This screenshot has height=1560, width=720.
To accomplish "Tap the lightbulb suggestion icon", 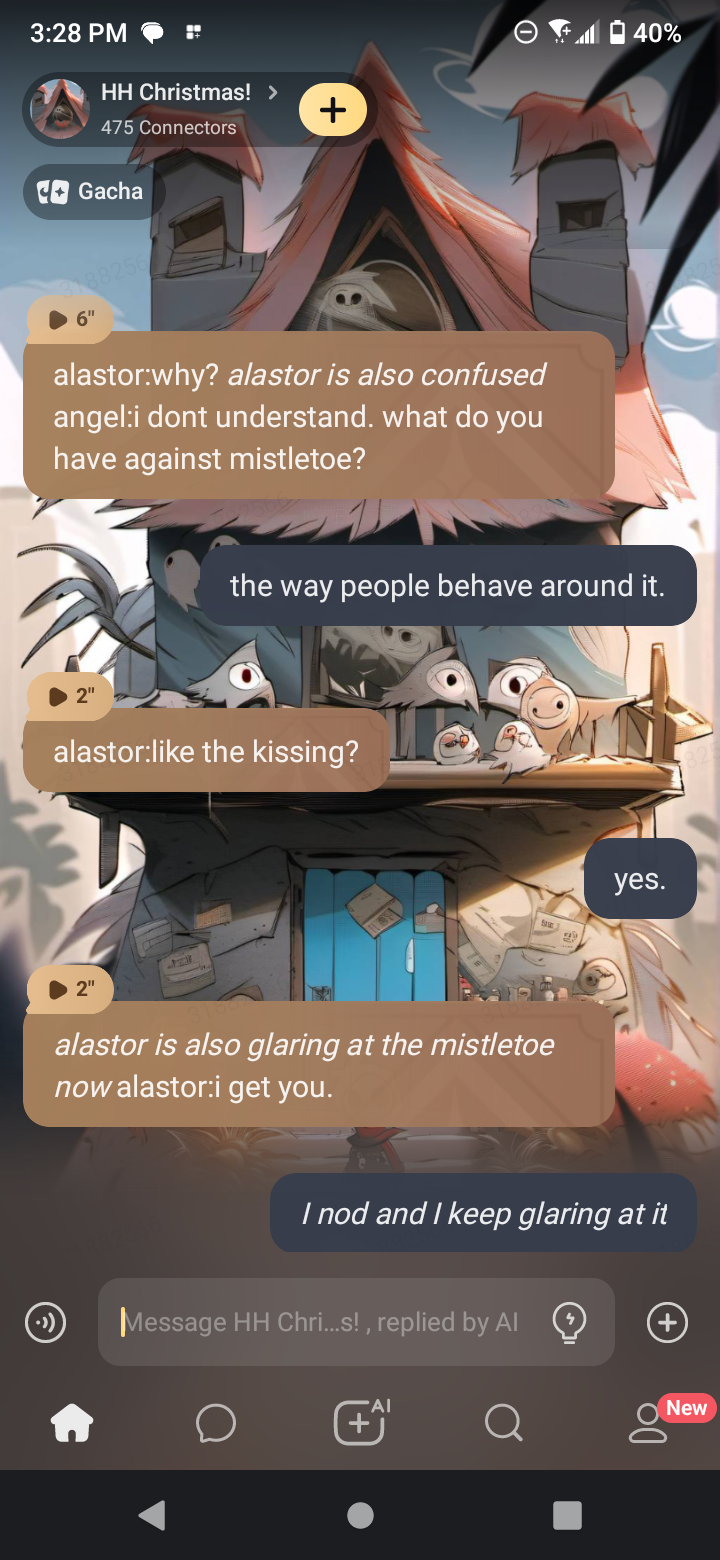I will [x=569, y=1322].
